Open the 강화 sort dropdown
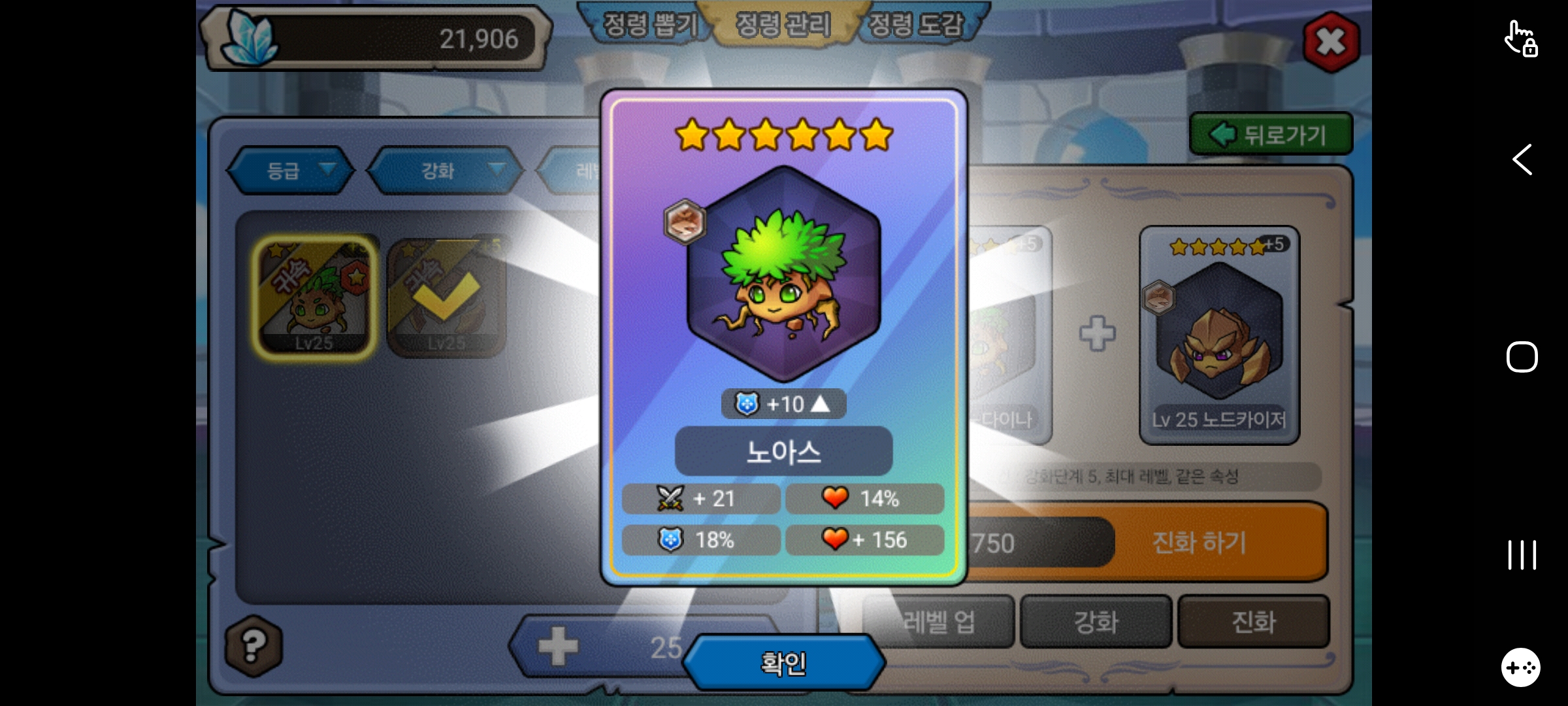 (x=446, y=171)
